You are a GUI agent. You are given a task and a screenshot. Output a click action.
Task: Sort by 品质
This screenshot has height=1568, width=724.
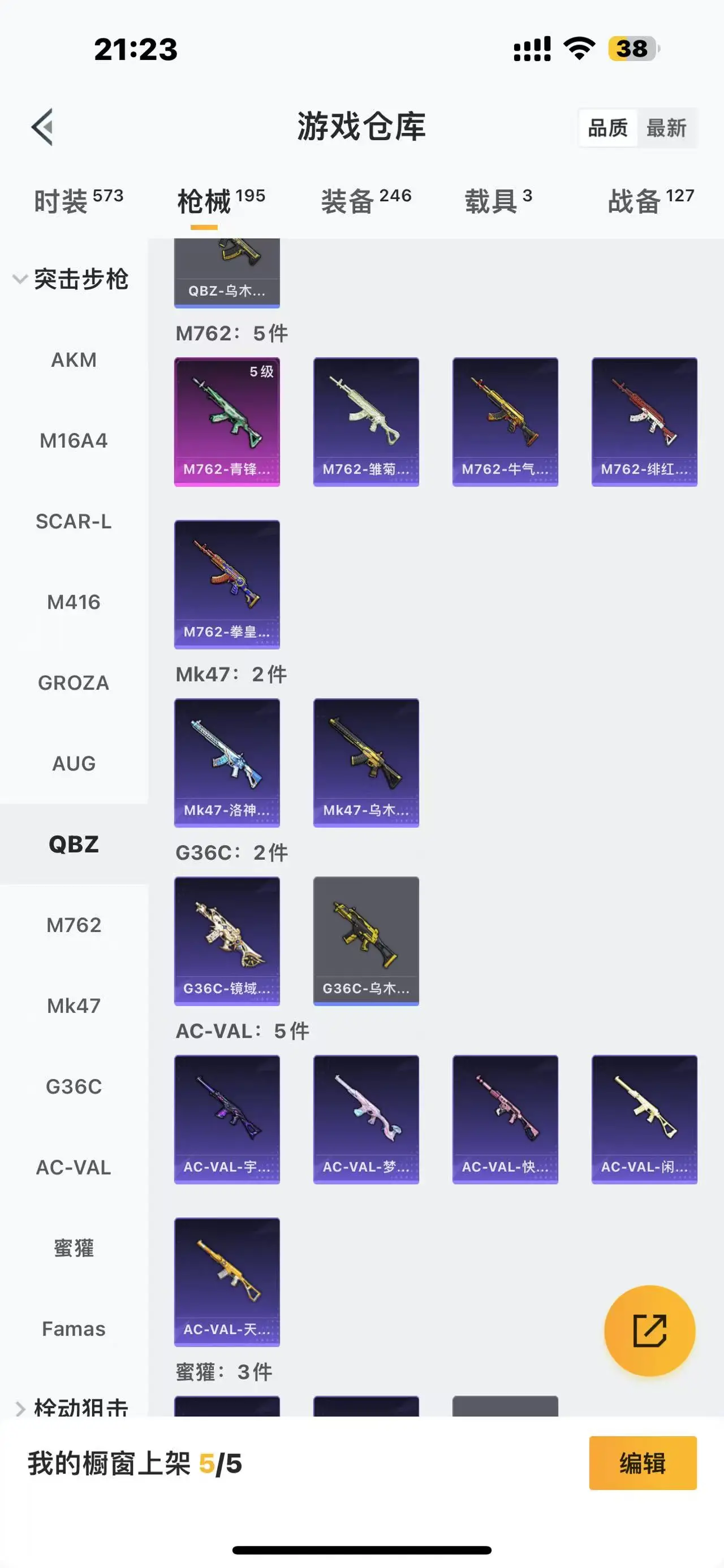point(607,128)
